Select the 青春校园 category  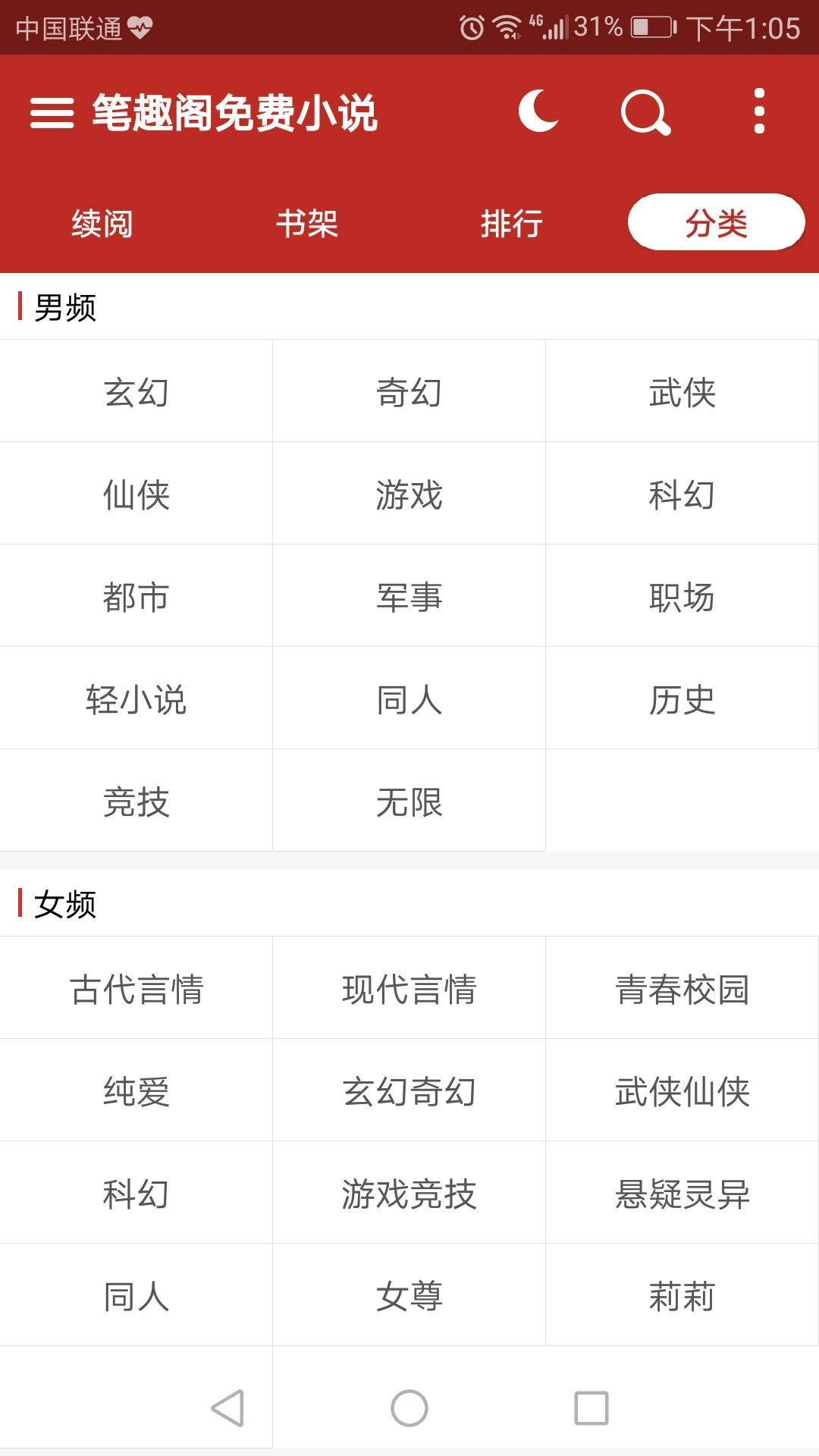click(682, 988)
